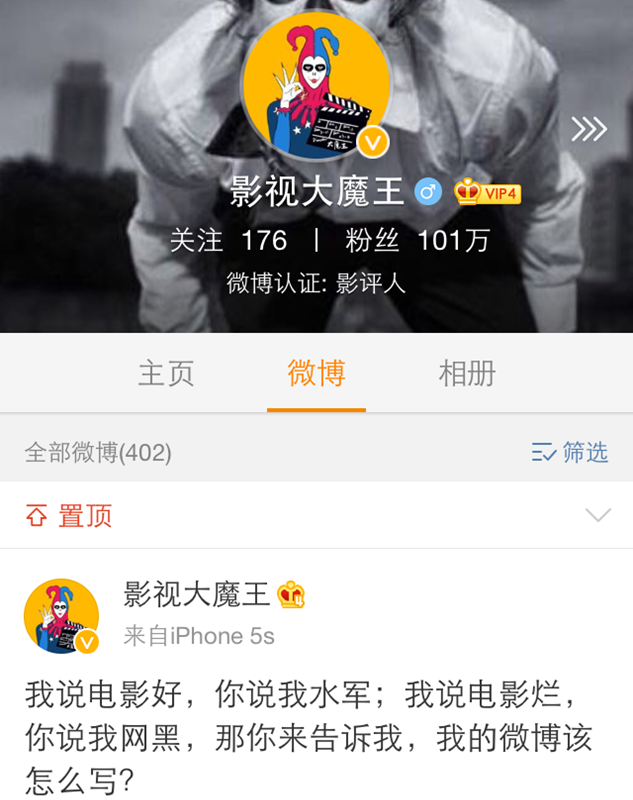Open the VIP4 membership badge
633x800 pixels.
tap(488, 192)
